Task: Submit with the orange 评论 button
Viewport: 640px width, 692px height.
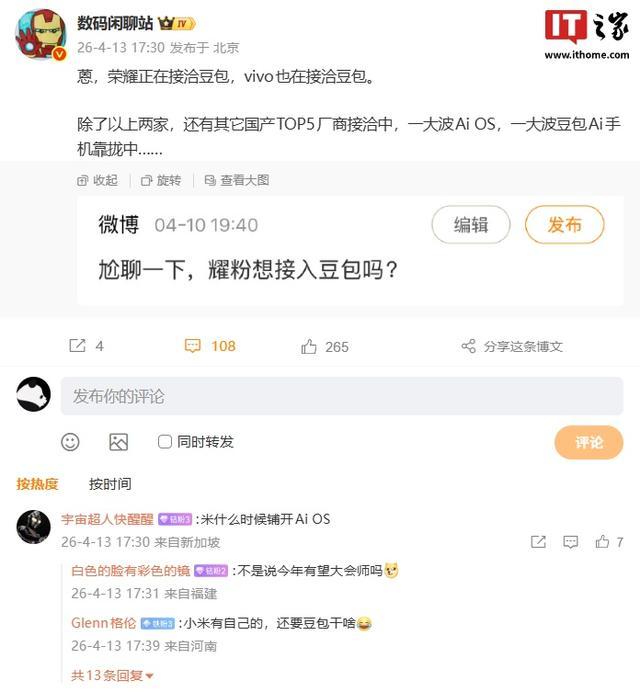Action: click(x=588, y=442)
